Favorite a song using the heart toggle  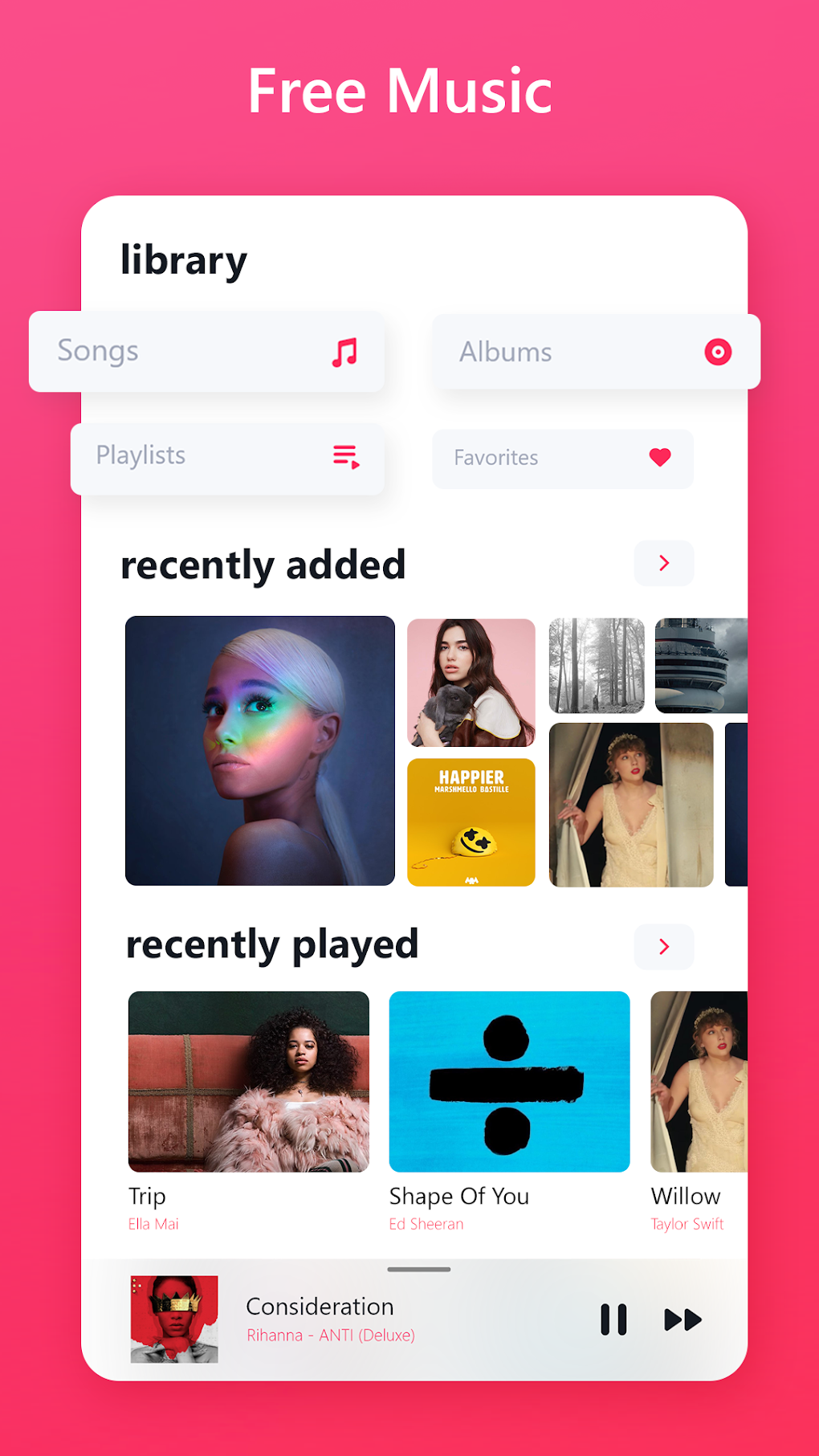click(658, 457)
